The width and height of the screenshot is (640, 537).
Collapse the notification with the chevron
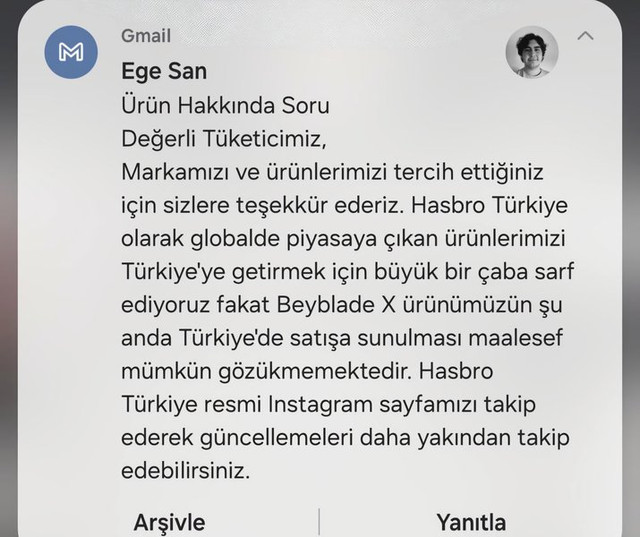tap(585, 36)
